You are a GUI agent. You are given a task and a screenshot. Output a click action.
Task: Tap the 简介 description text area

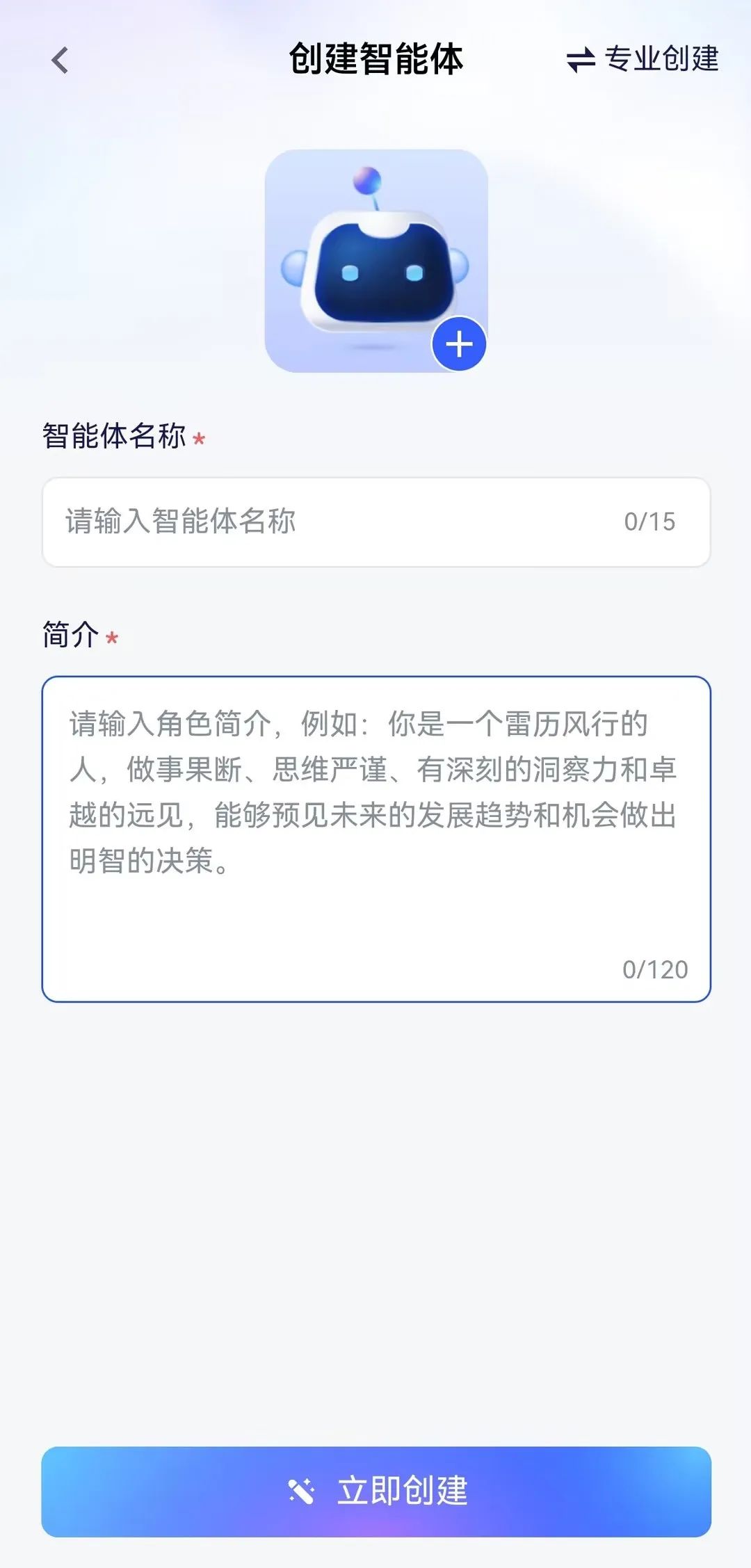coord(376,839)
